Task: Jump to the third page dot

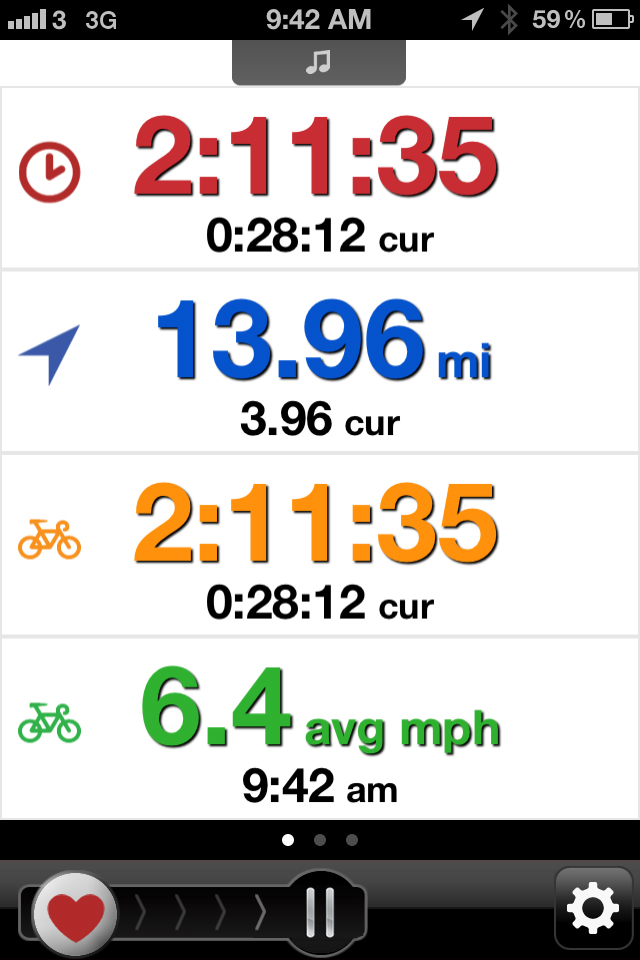Action: (x=352, y=840)
